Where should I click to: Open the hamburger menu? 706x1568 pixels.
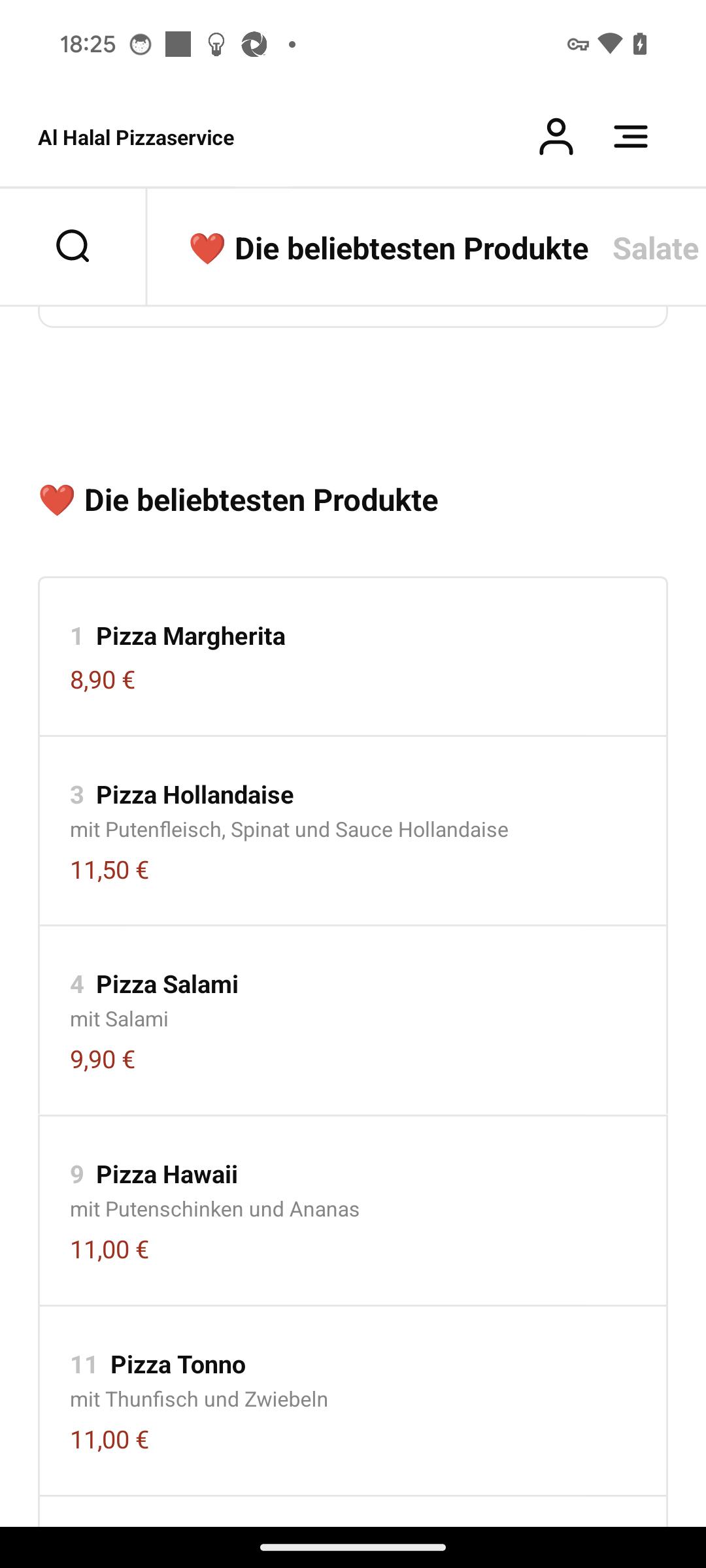coord(631,137)
